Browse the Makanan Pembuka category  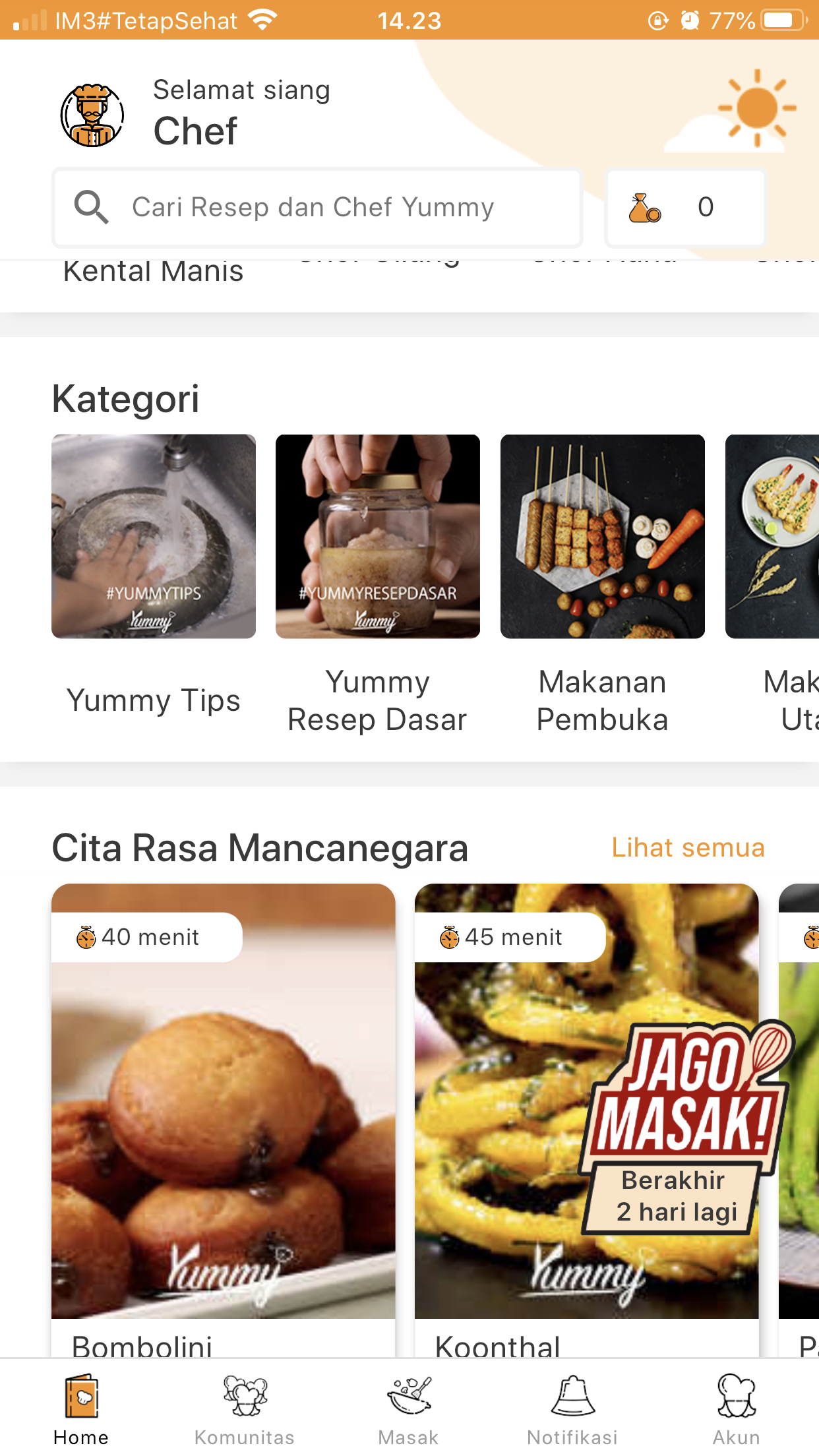click(x=602, y=537)
